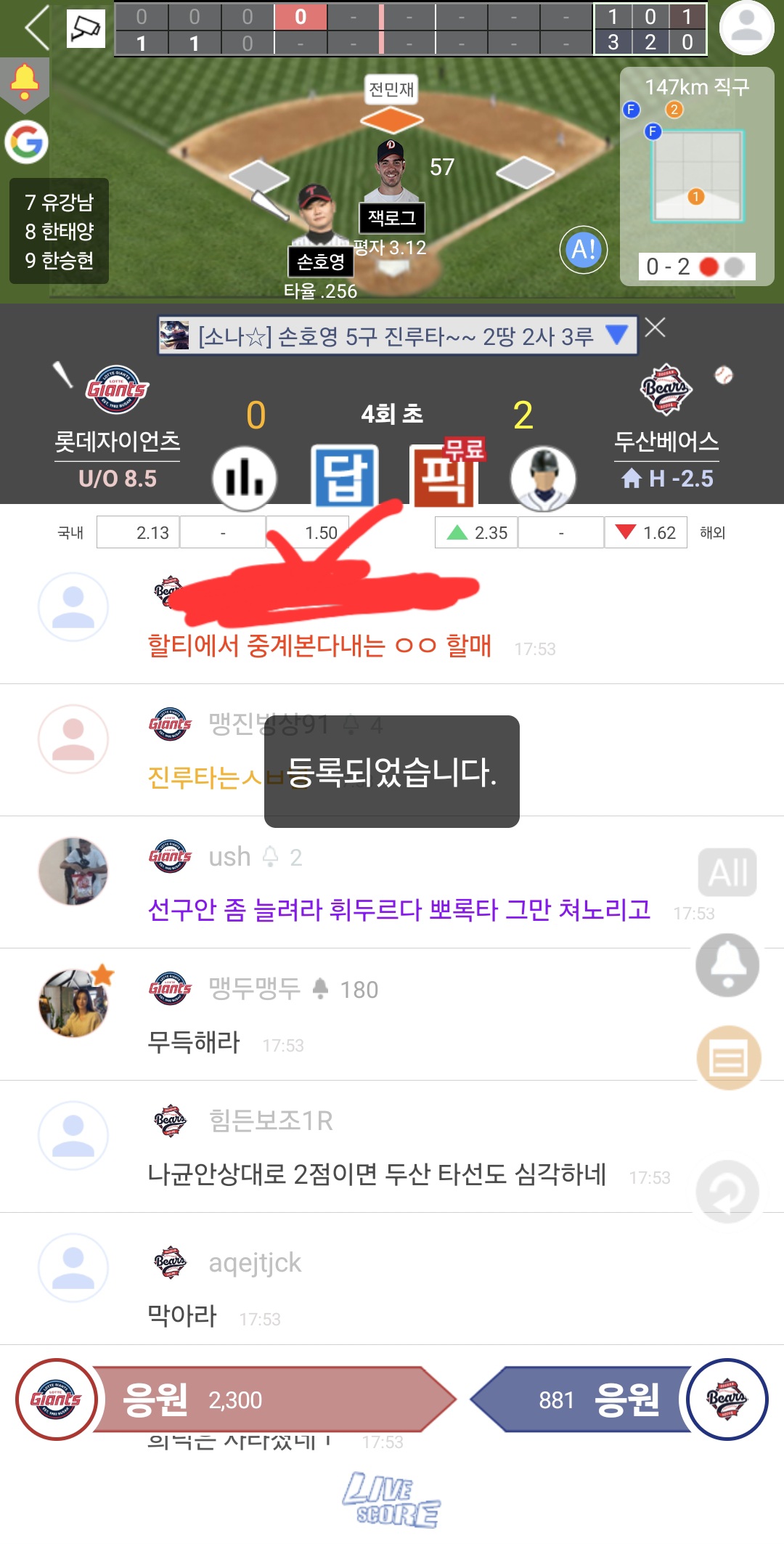Open the stadium camera view icon
Viewport: 784px width, 1544px height.
(x=86, y=28)
